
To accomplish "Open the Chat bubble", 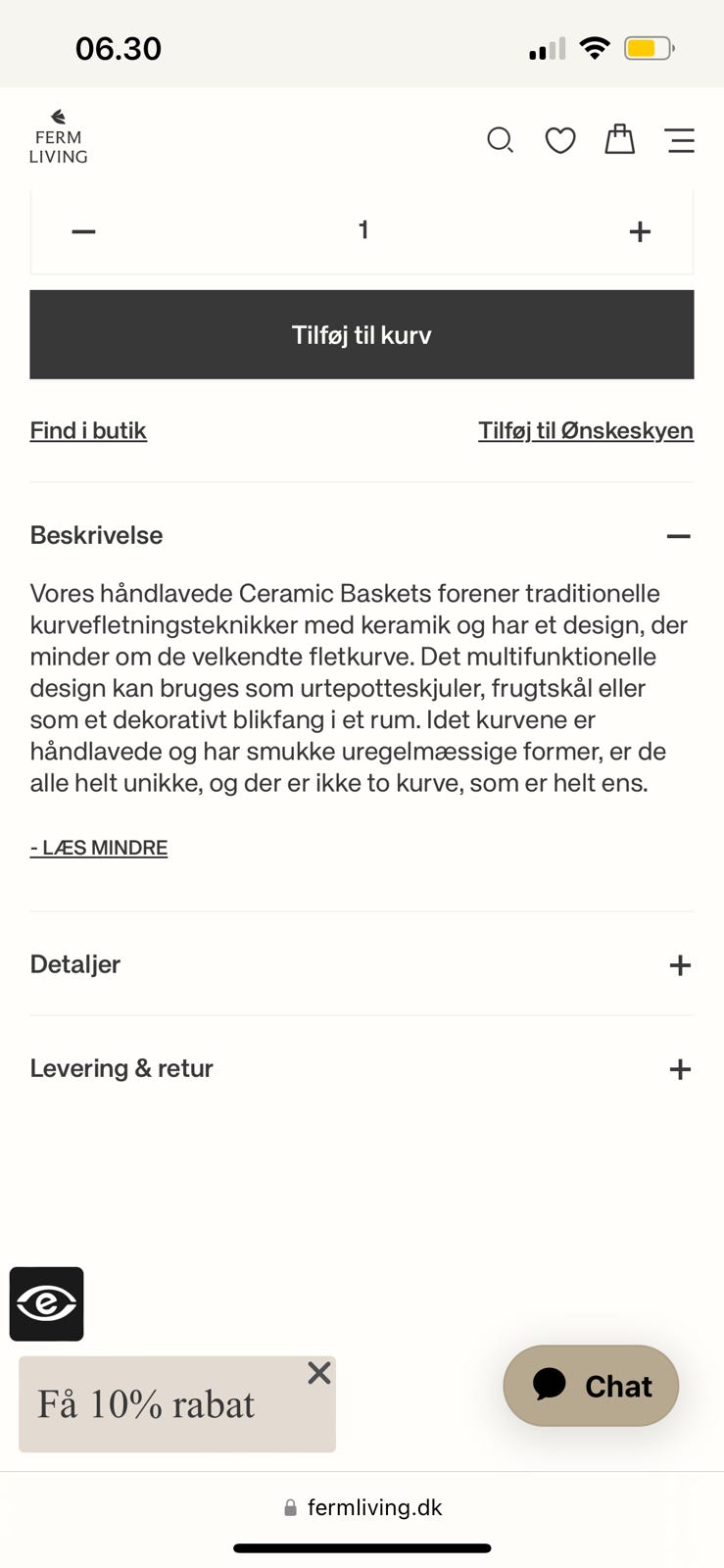I will [x=590, y=1386].
